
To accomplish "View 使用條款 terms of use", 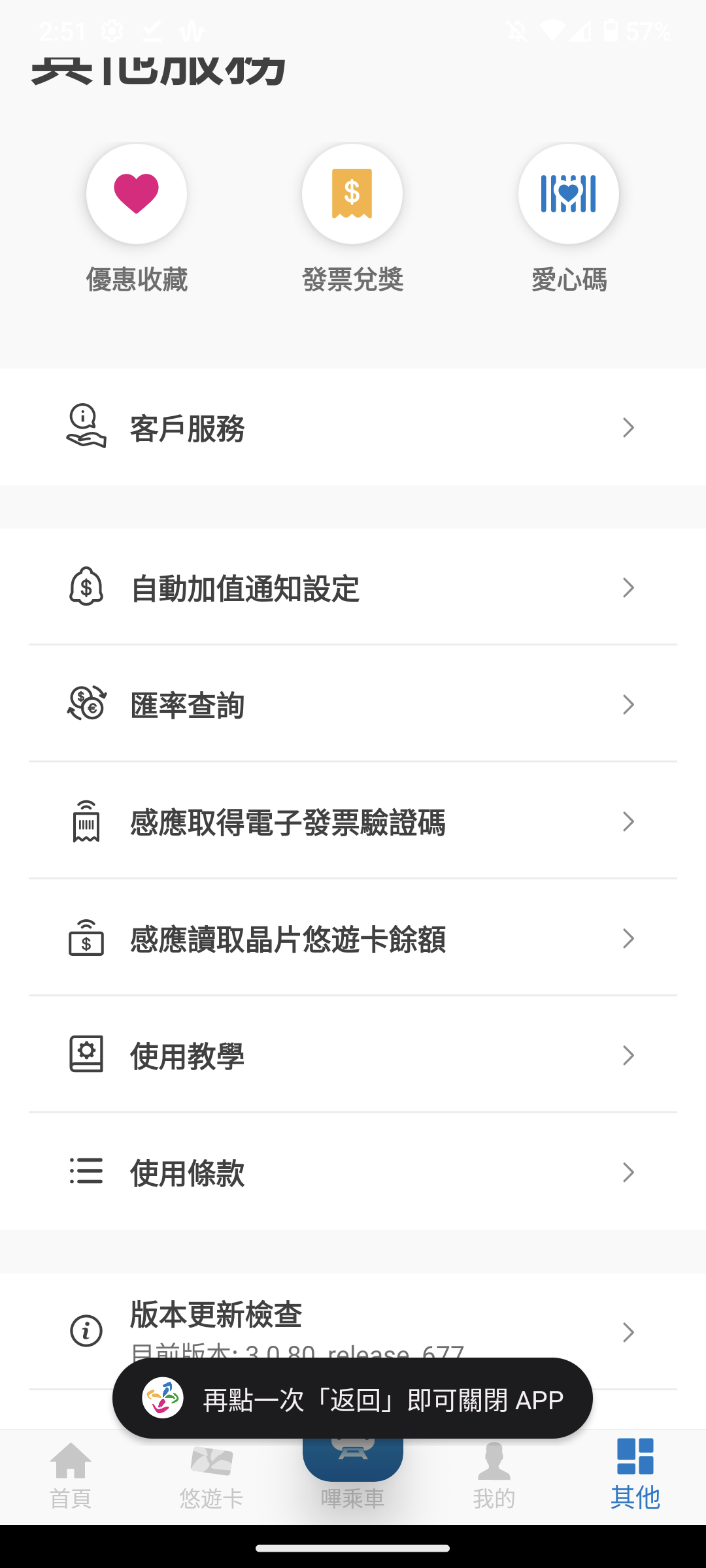I will (353, 1172).
